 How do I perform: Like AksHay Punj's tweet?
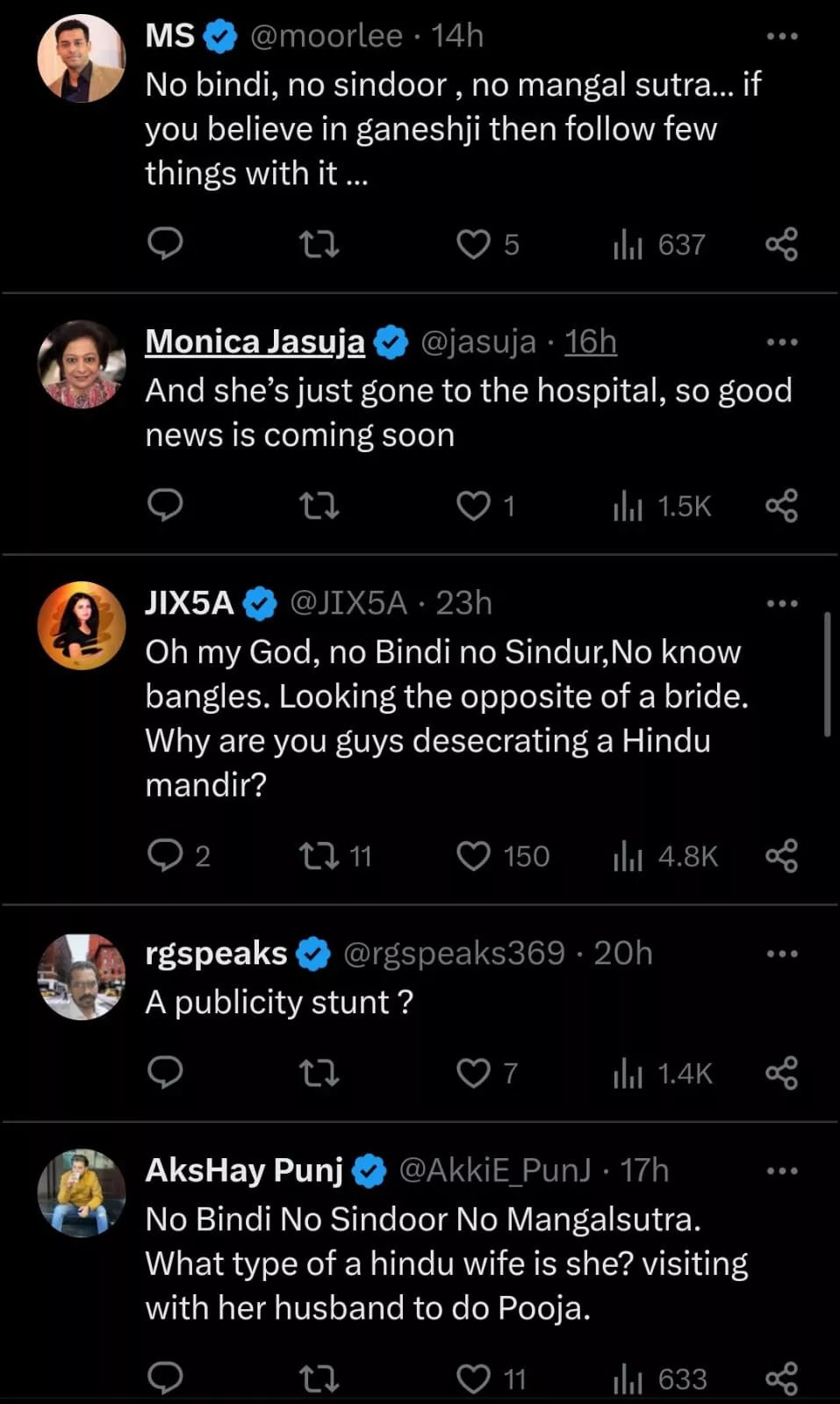pyautogui.click(x=473, y=1379)
